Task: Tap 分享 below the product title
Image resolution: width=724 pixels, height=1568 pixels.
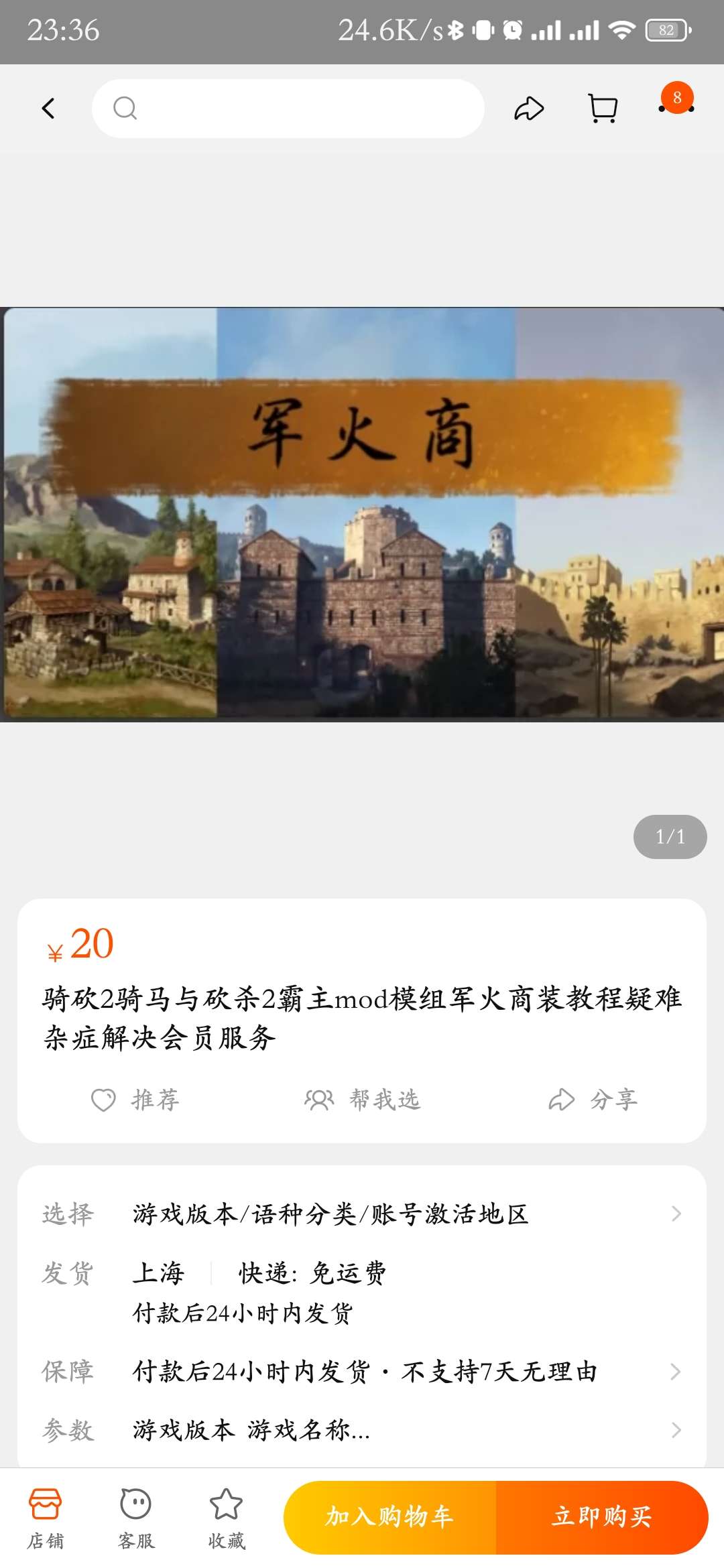Action: 593,1100
